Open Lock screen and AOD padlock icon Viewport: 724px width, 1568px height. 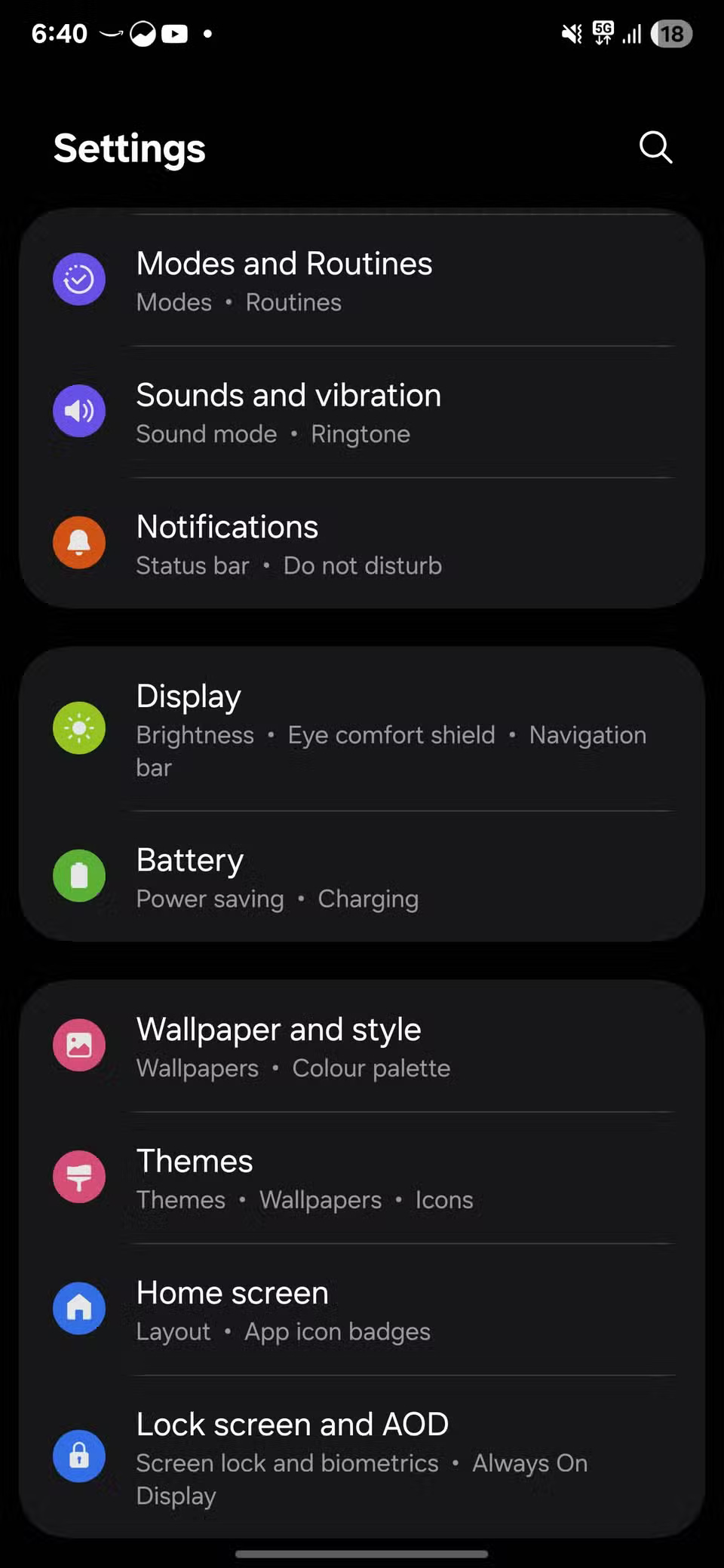click(x=78, y=1456)
